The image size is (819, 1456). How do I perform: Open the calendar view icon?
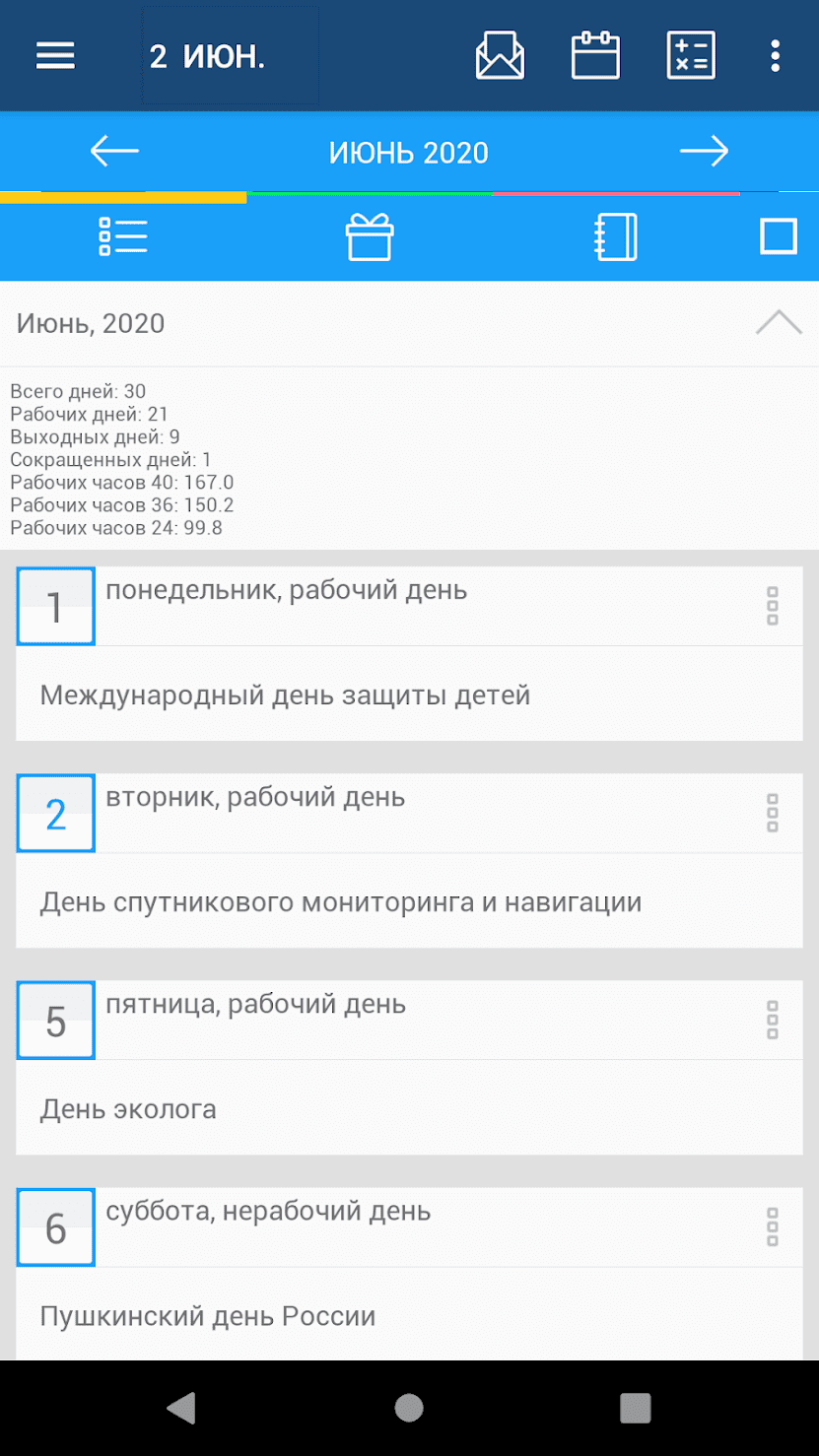[595, 55]
